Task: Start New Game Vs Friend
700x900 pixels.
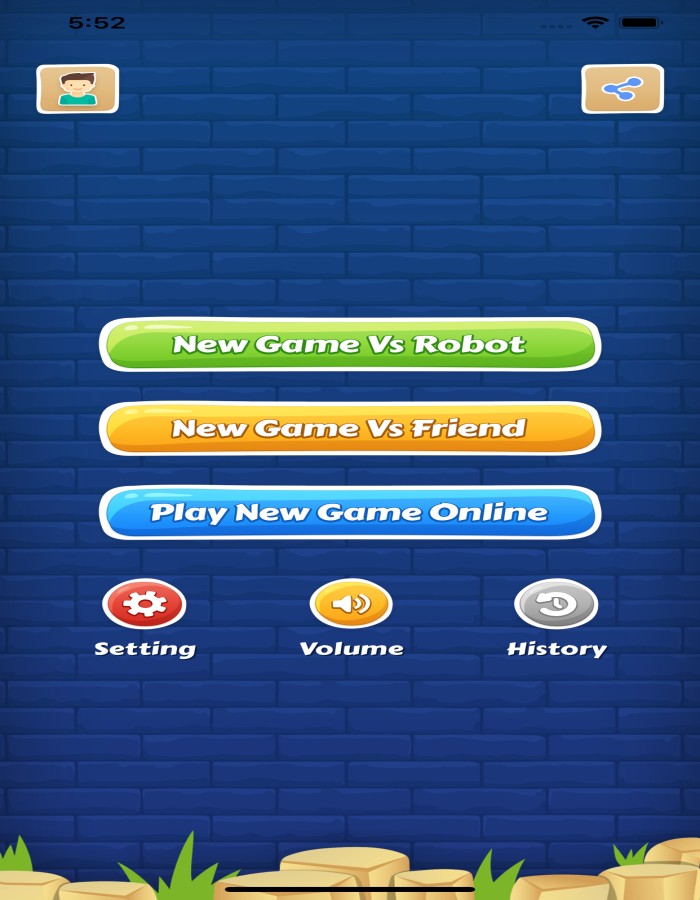Action: (350, 428)
